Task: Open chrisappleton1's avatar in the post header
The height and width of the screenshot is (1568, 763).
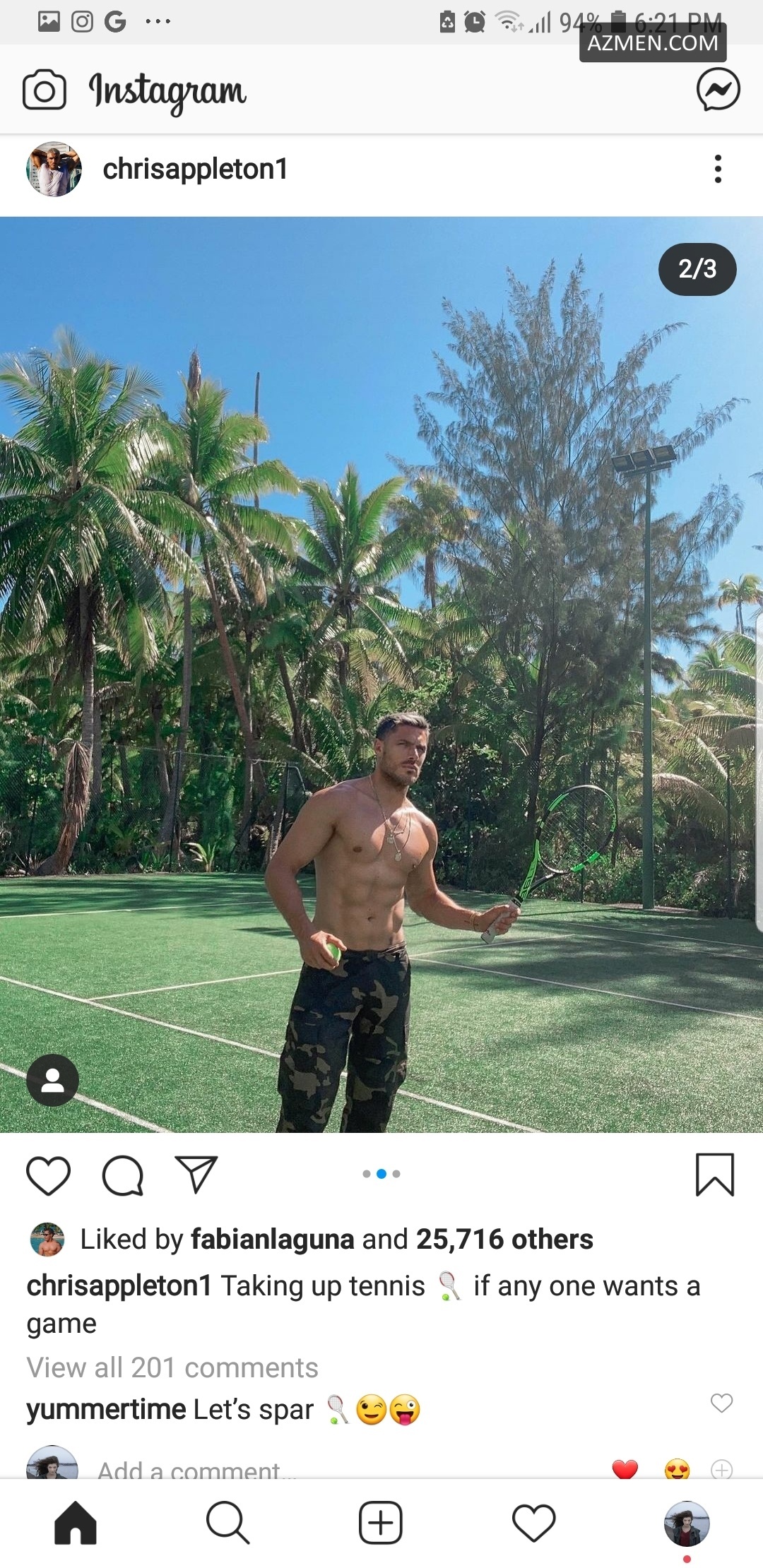Action: tap(54, 169)
